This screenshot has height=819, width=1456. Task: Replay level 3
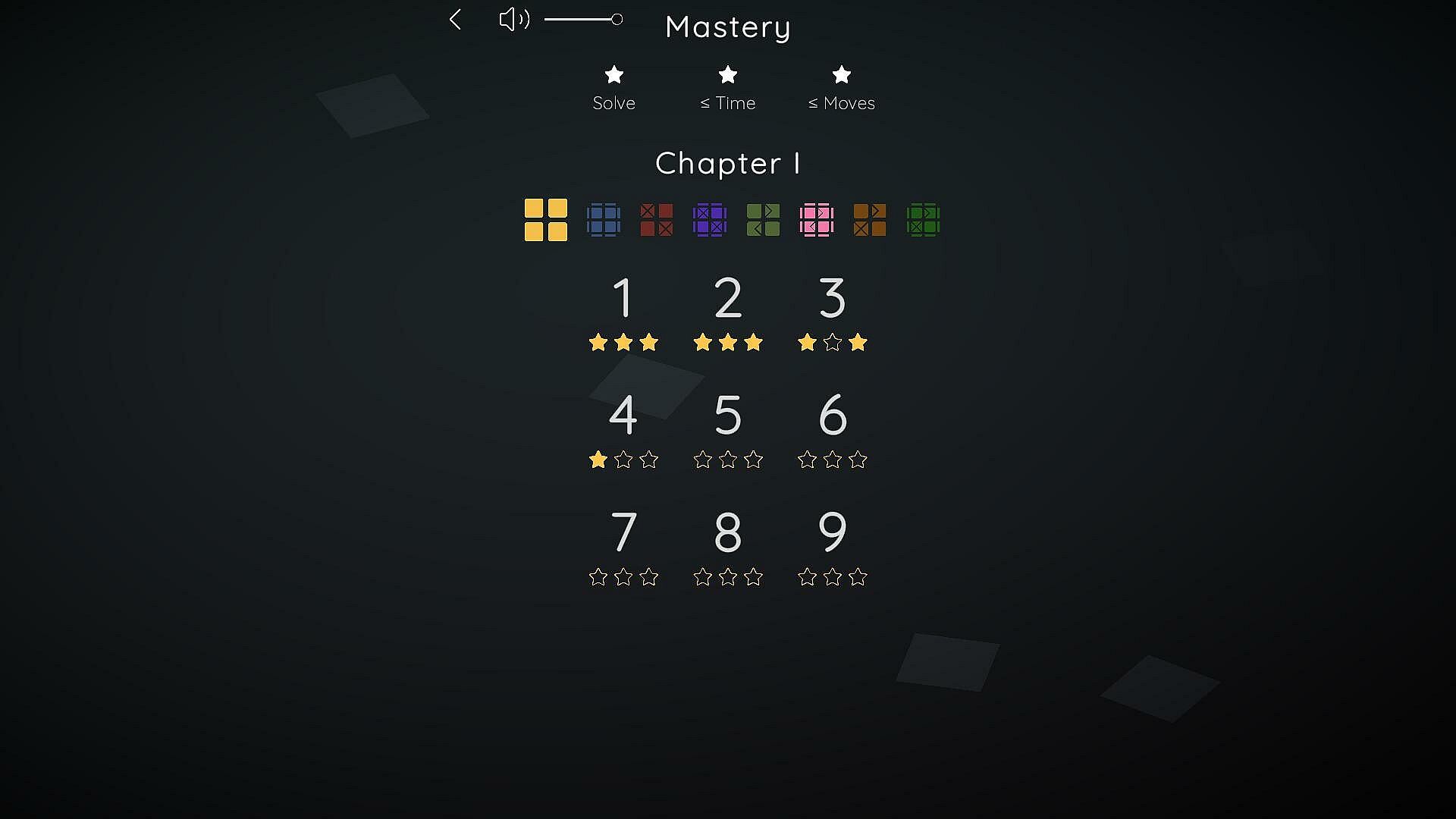pos(833,298)
